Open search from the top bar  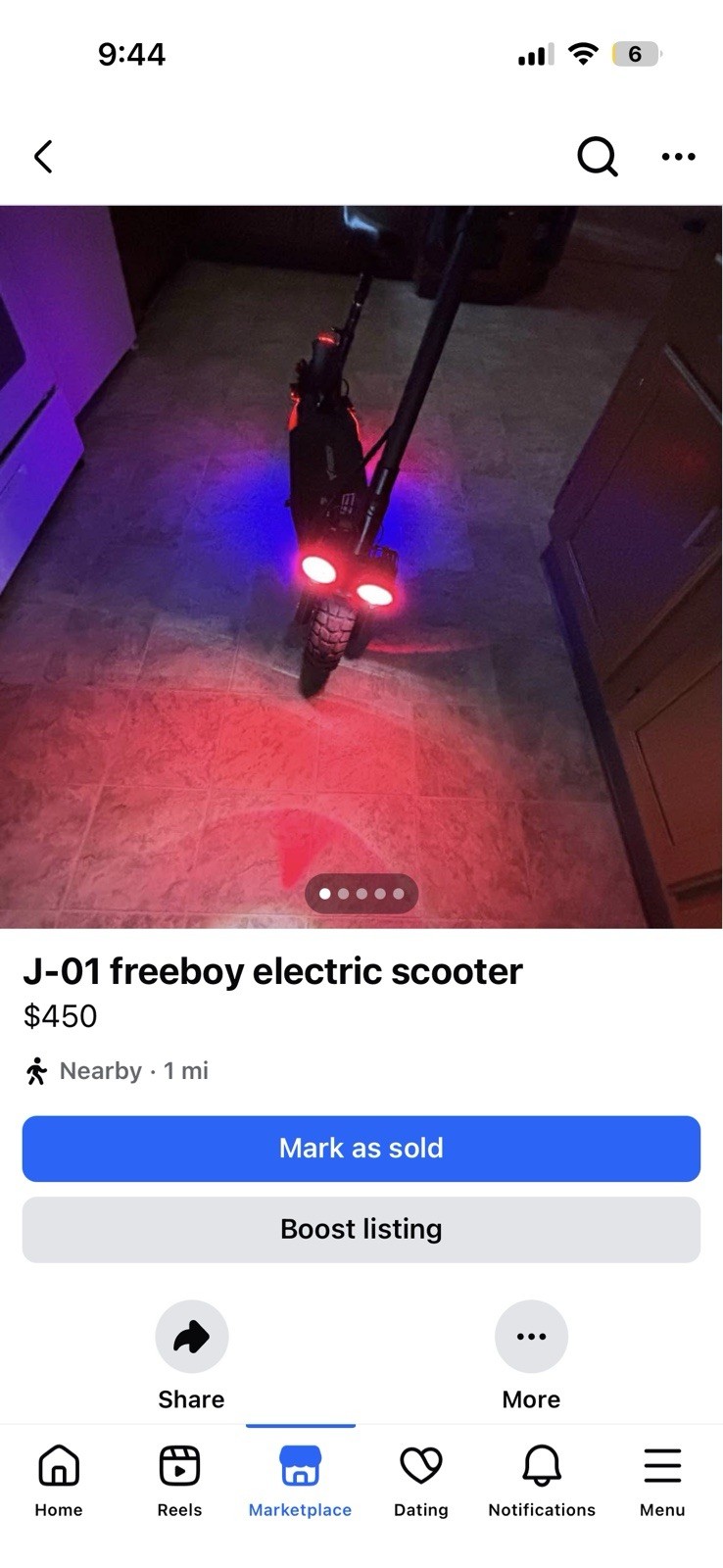click(597, 156)
